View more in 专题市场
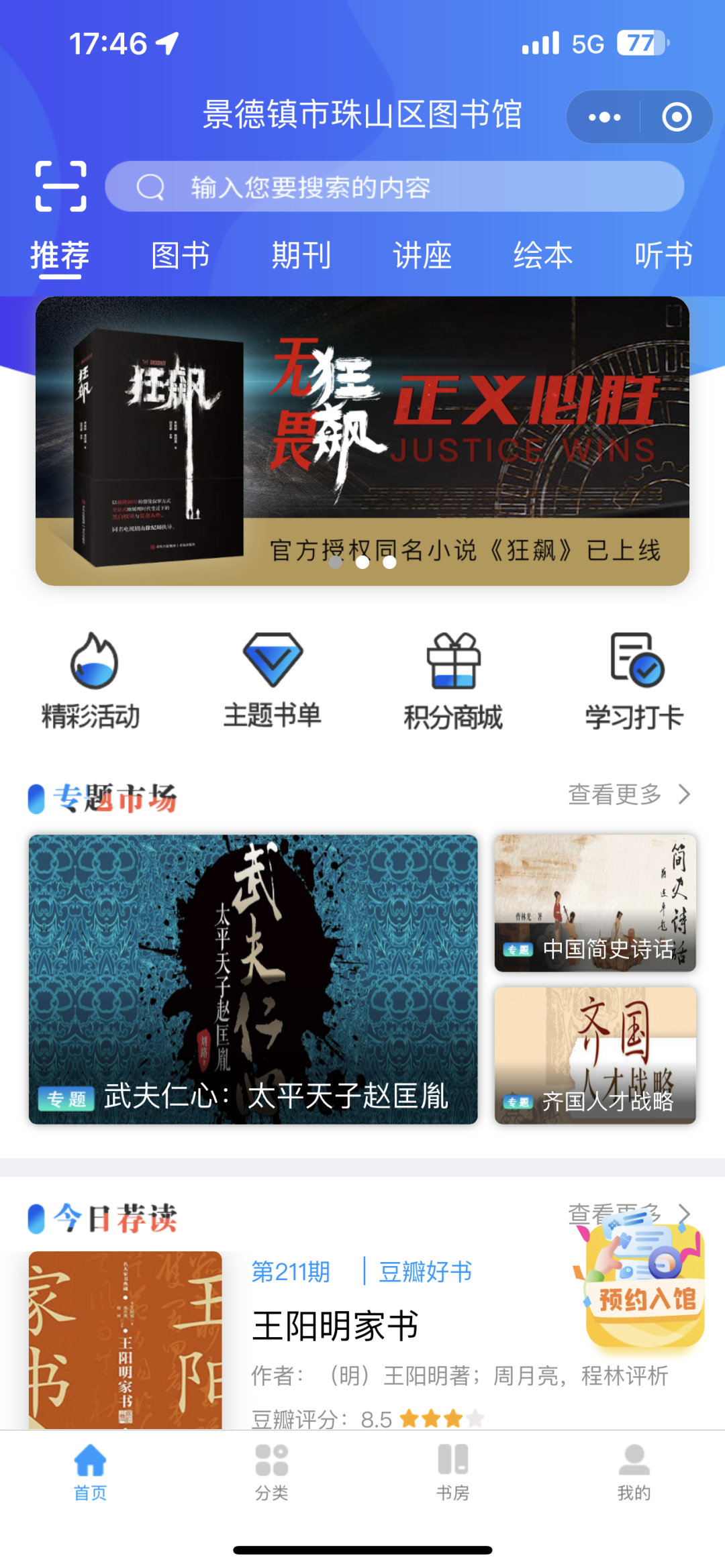Screen dimensions: 725x1568 point(629,794)
